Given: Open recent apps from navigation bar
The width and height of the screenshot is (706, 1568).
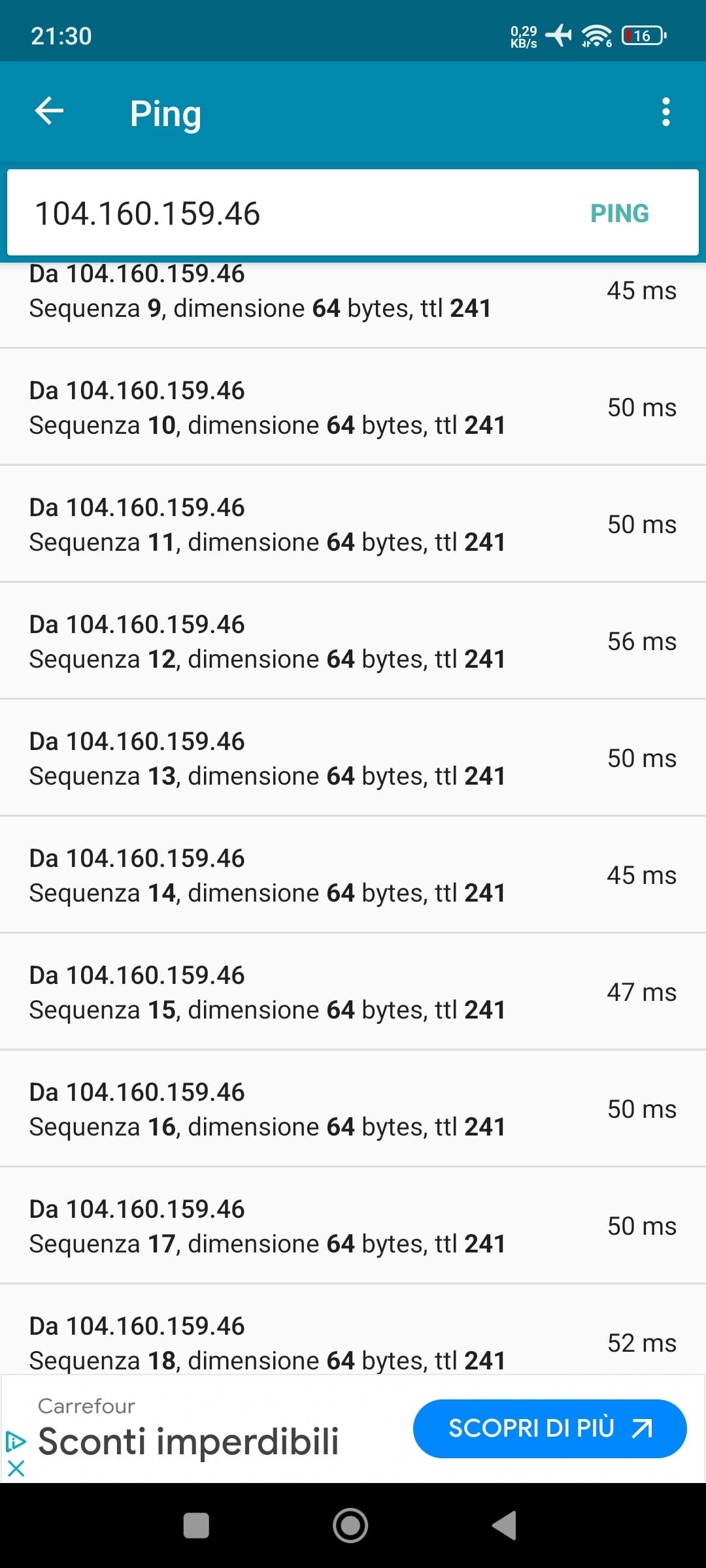Looking at the screenshot, I should 196,1526.
